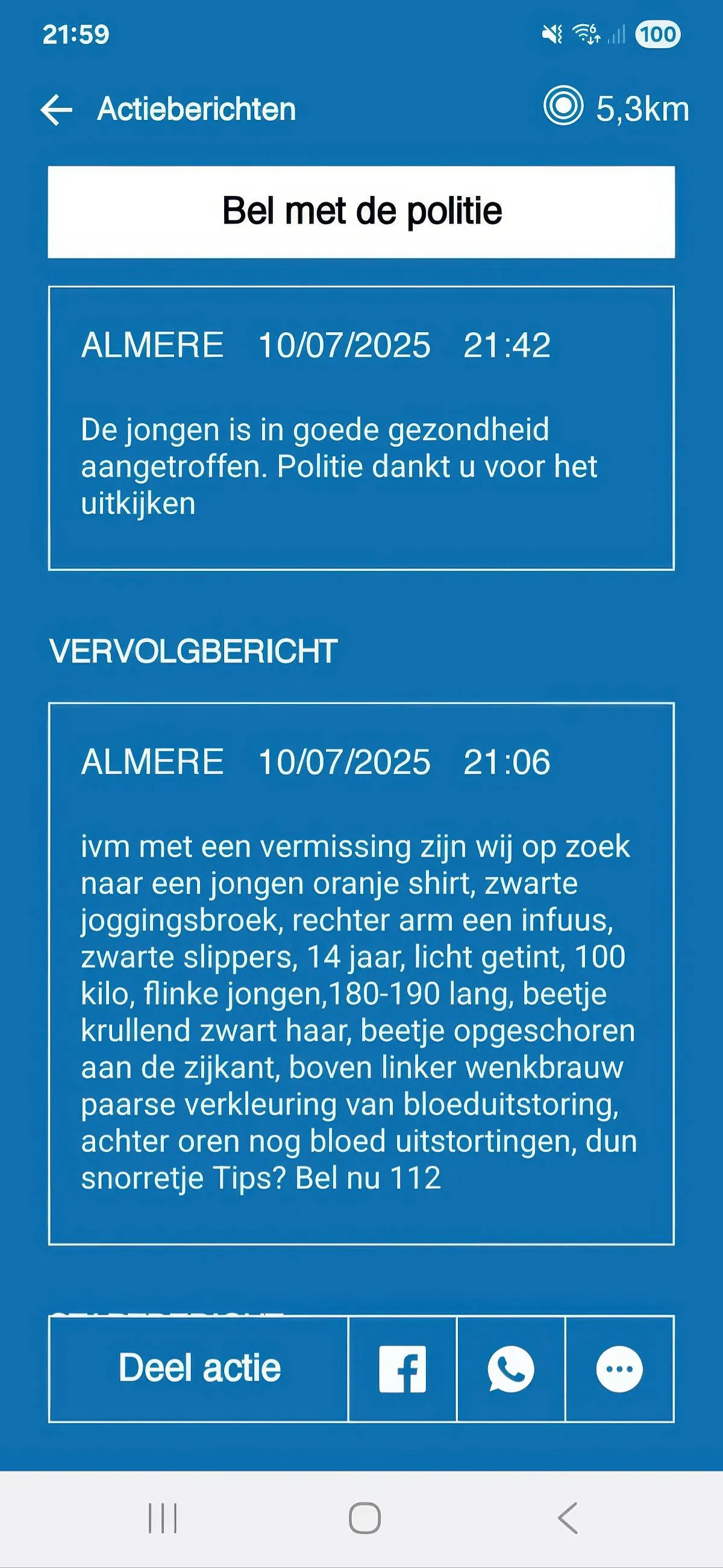This screenshot has width=723, height=1568.
Task: Share the alert via WhatsApp
Action: click(x=510, y=1369)
